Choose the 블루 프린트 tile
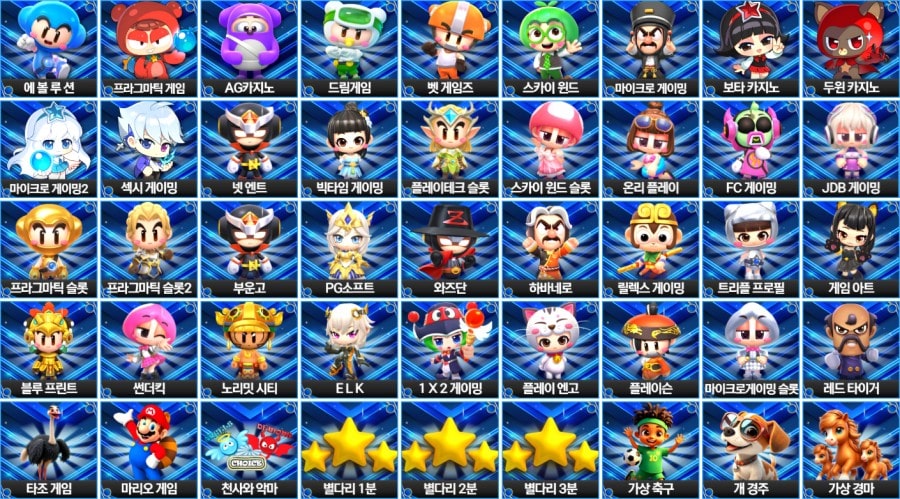The width and height of the screenshot is (900, 499). pyautogui.click(x=49, y=348)
